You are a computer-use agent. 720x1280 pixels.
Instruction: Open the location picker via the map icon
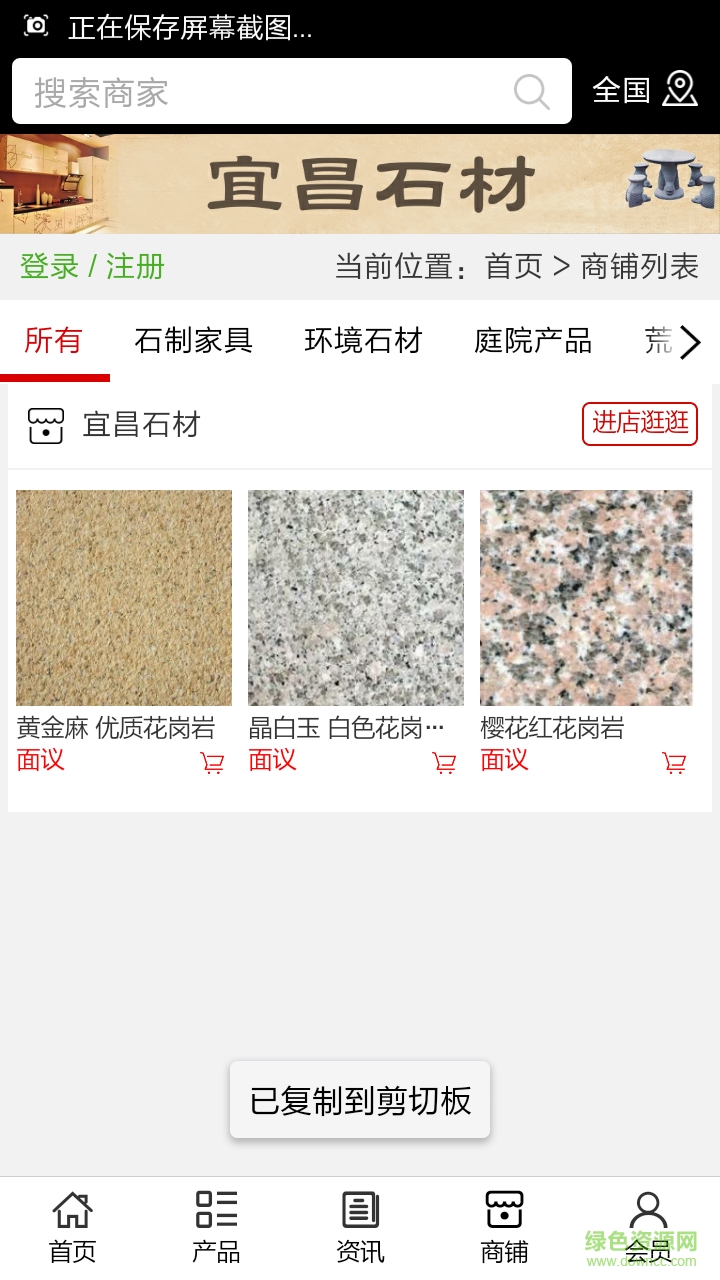click(681, 90)
